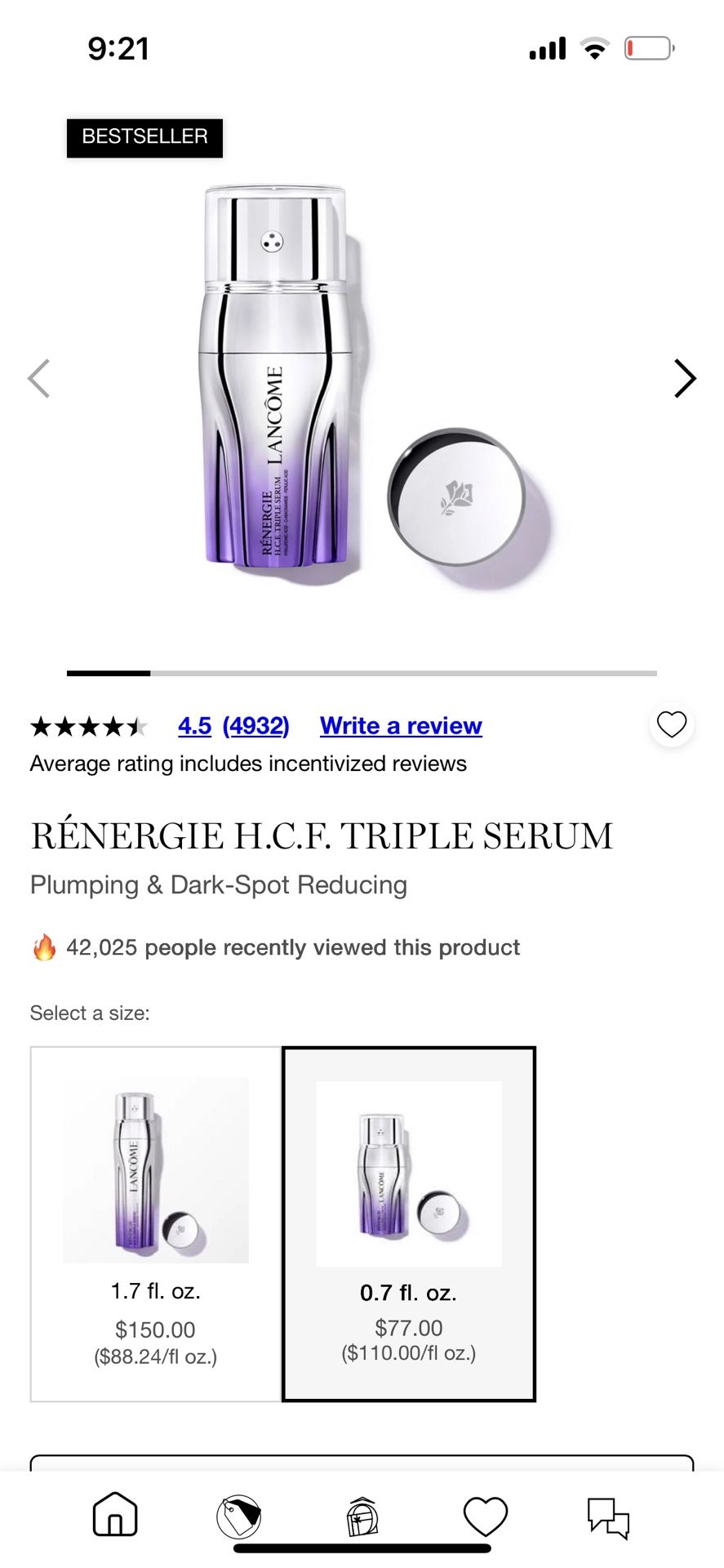The image size is (724, 1568).
Task: Tap the BESTSELLER badge
Action: click(144, 136)
